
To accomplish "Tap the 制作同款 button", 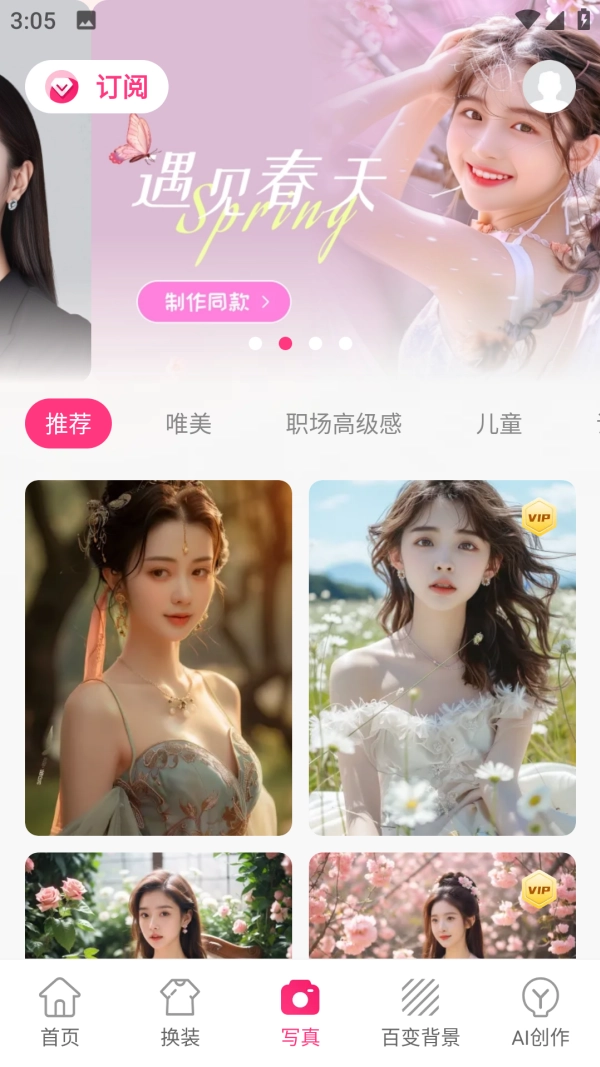I will [x=214, y=301].
